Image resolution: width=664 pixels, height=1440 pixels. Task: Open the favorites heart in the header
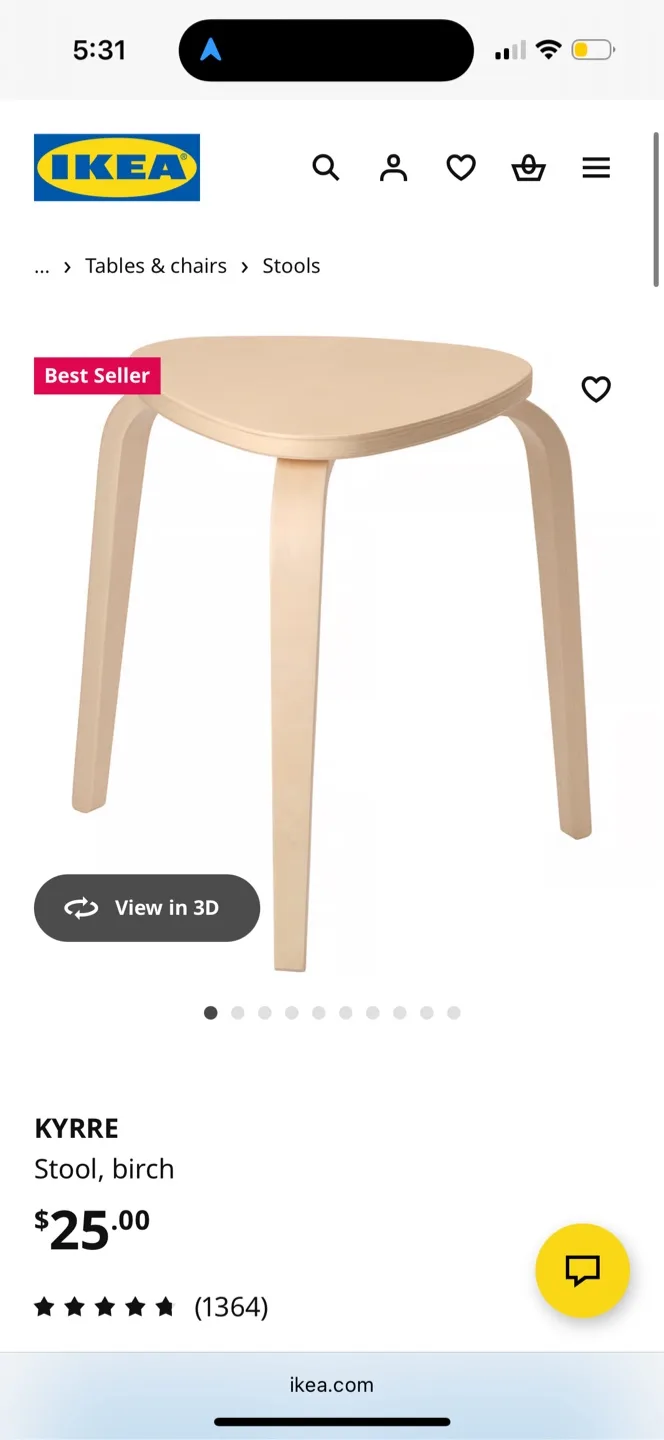461,168
